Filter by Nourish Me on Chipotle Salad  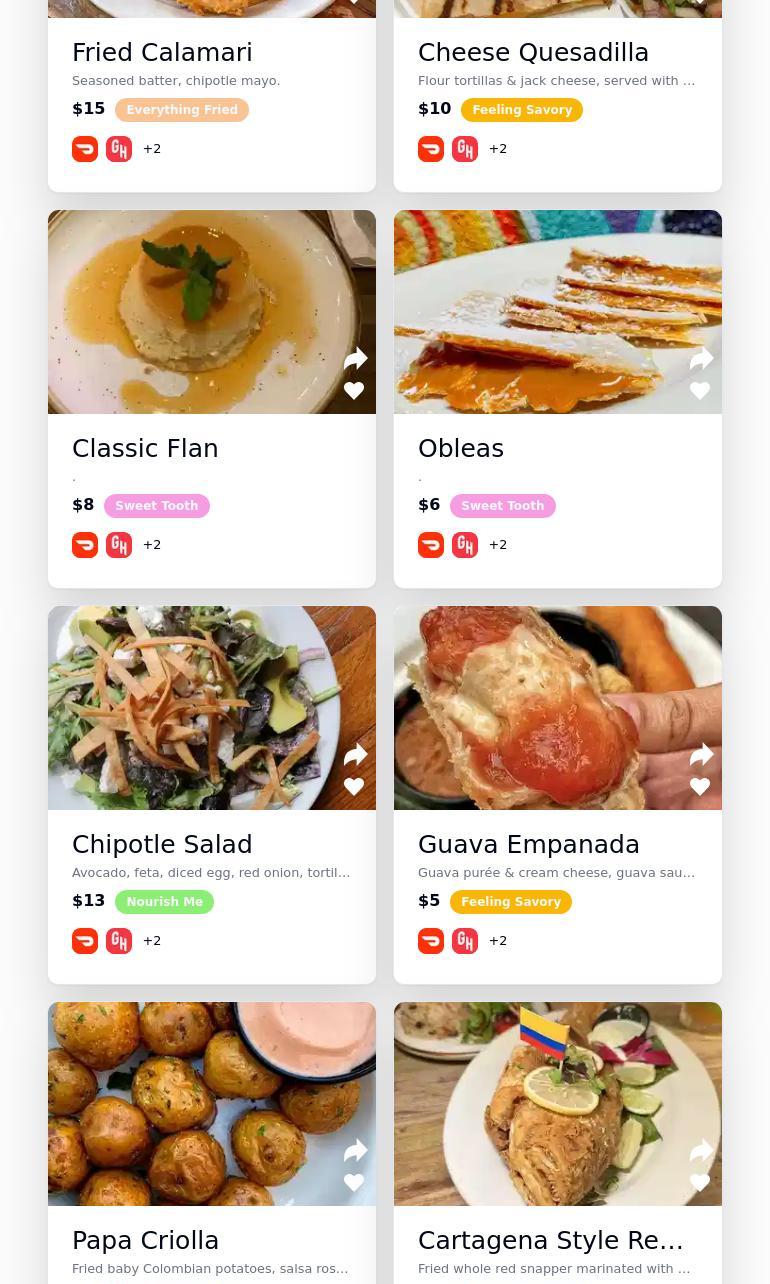(x=164, y=902)
